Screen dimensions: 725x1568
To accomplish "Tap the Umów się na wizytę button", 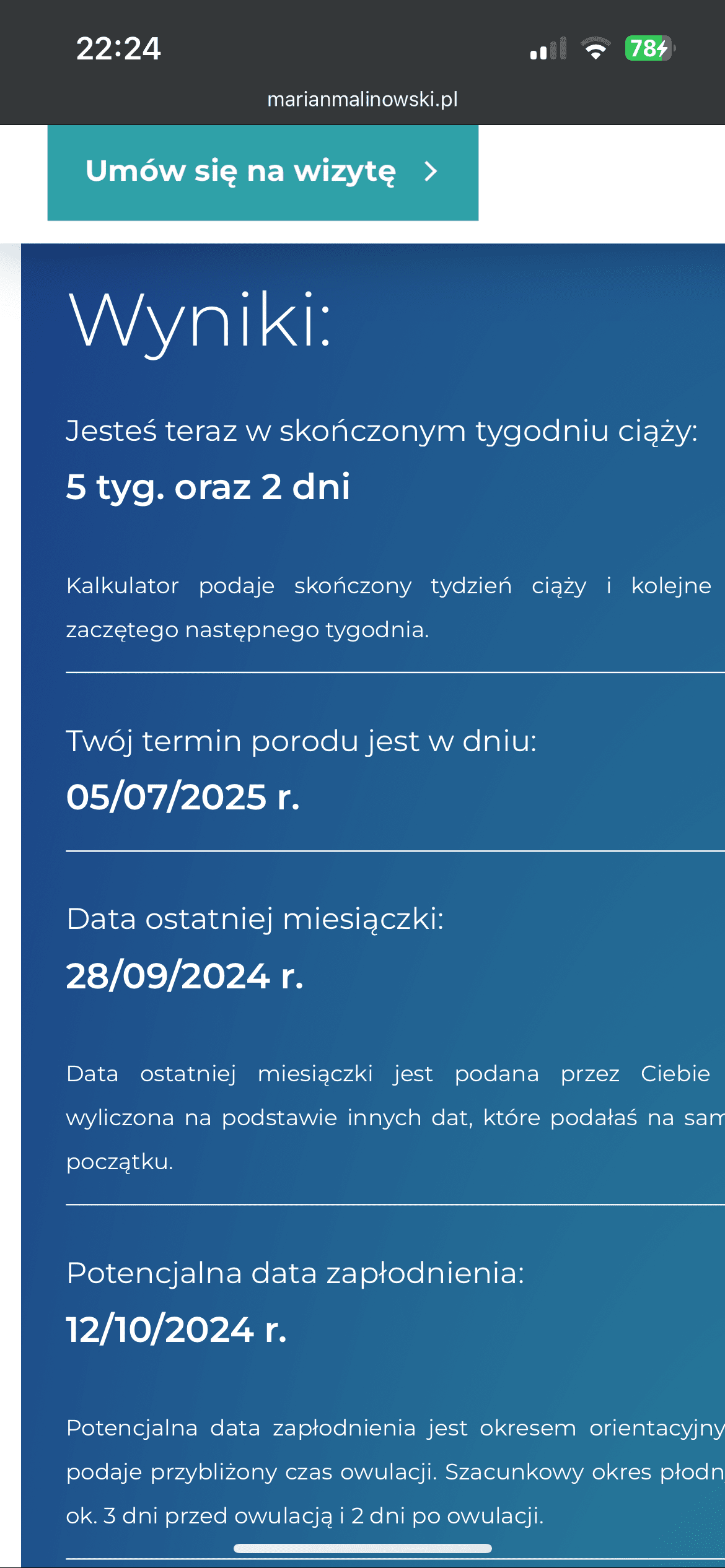I will point(263,172).
